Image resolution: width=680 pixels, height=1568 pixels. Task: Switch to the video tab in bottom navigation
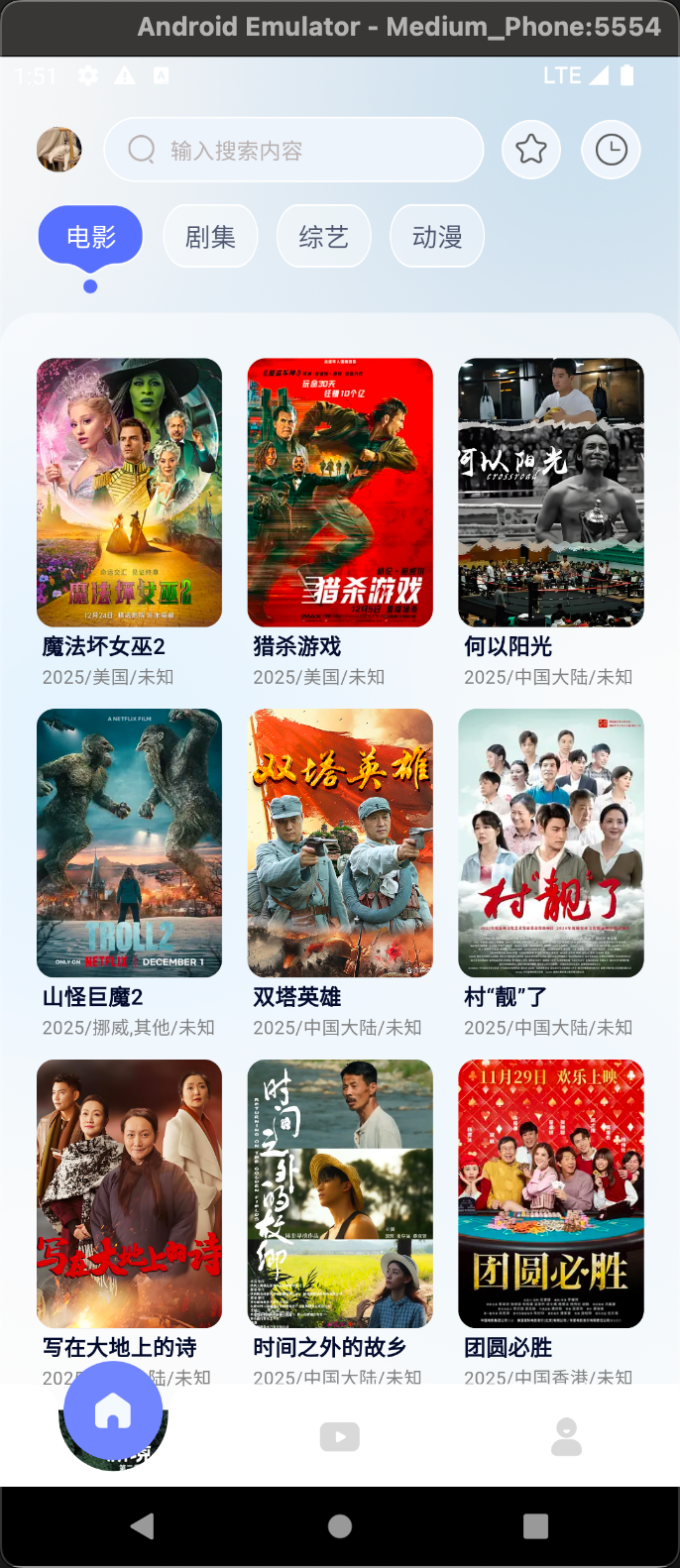coord(340,1436)
